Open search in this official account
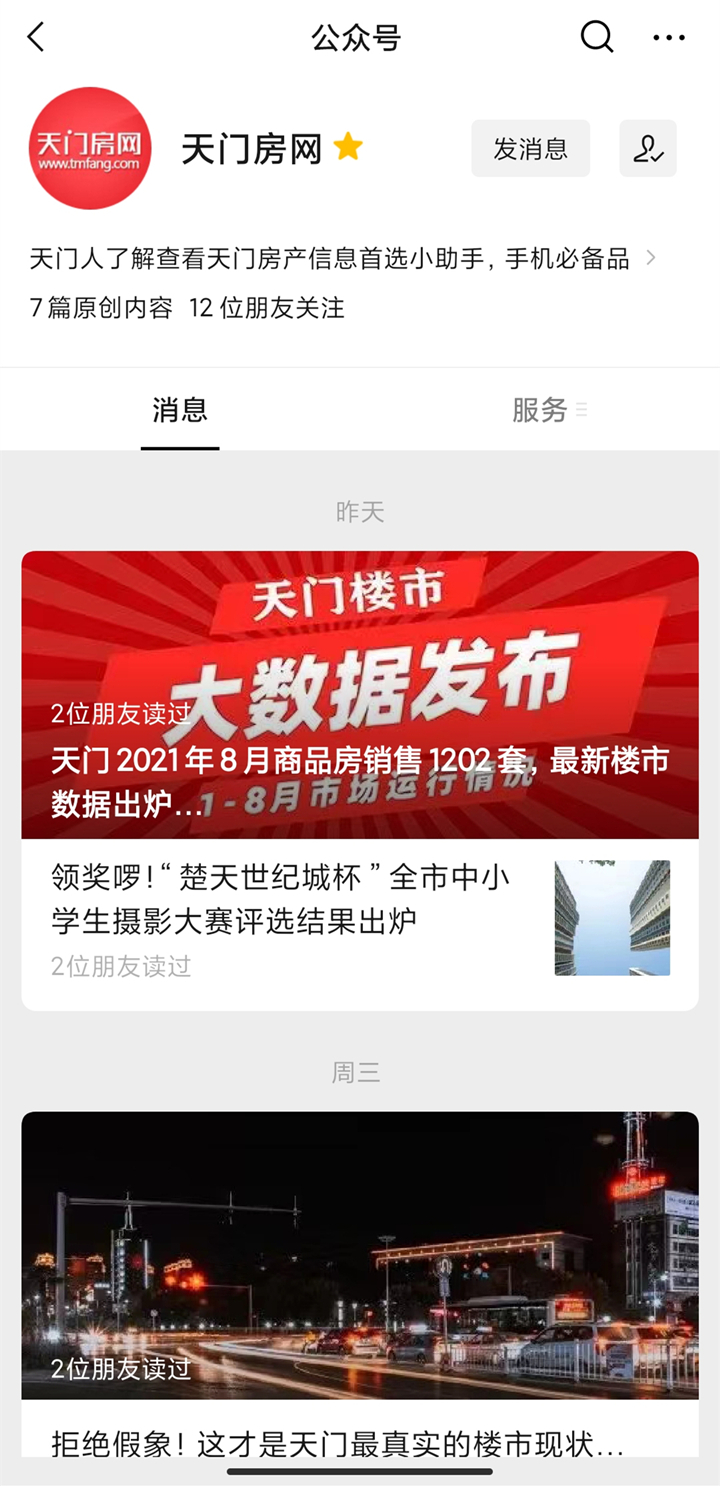The image size is (720, 1486). pos(597,38)
